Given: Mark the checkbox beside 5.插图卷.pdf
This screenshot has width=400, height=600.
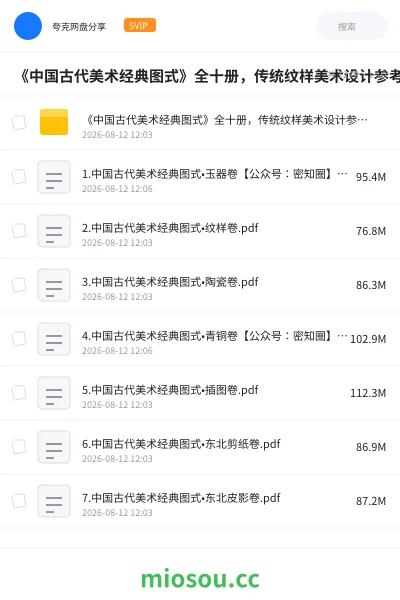Looking at the screenshot, I should click(x=19, y=393).
